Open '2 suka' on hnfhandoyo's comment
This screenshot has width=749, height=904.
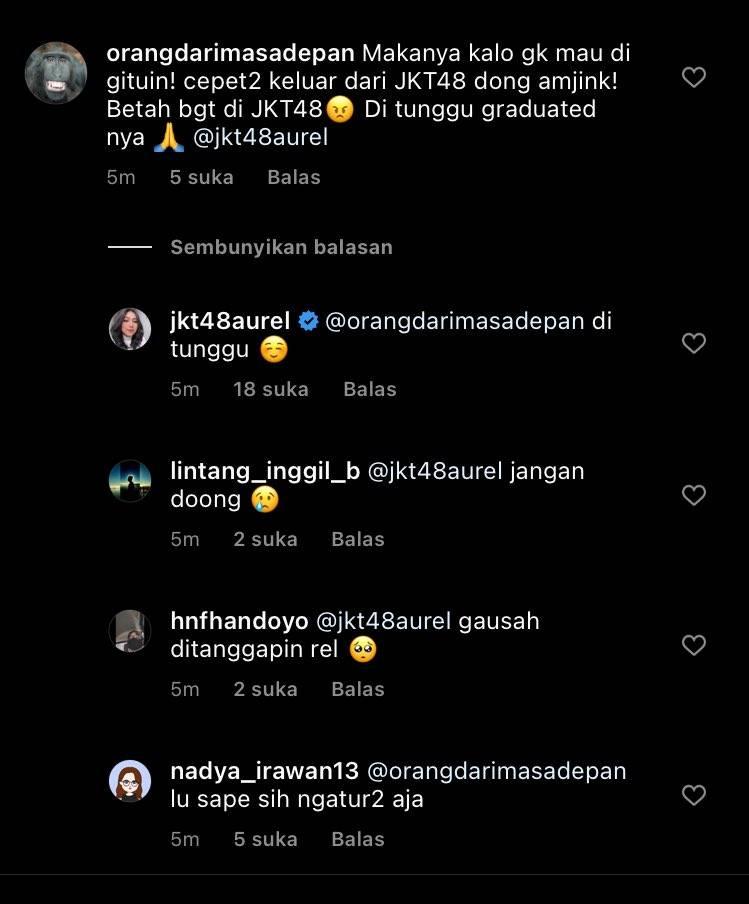pyautogui.click(x=265, y=689)
